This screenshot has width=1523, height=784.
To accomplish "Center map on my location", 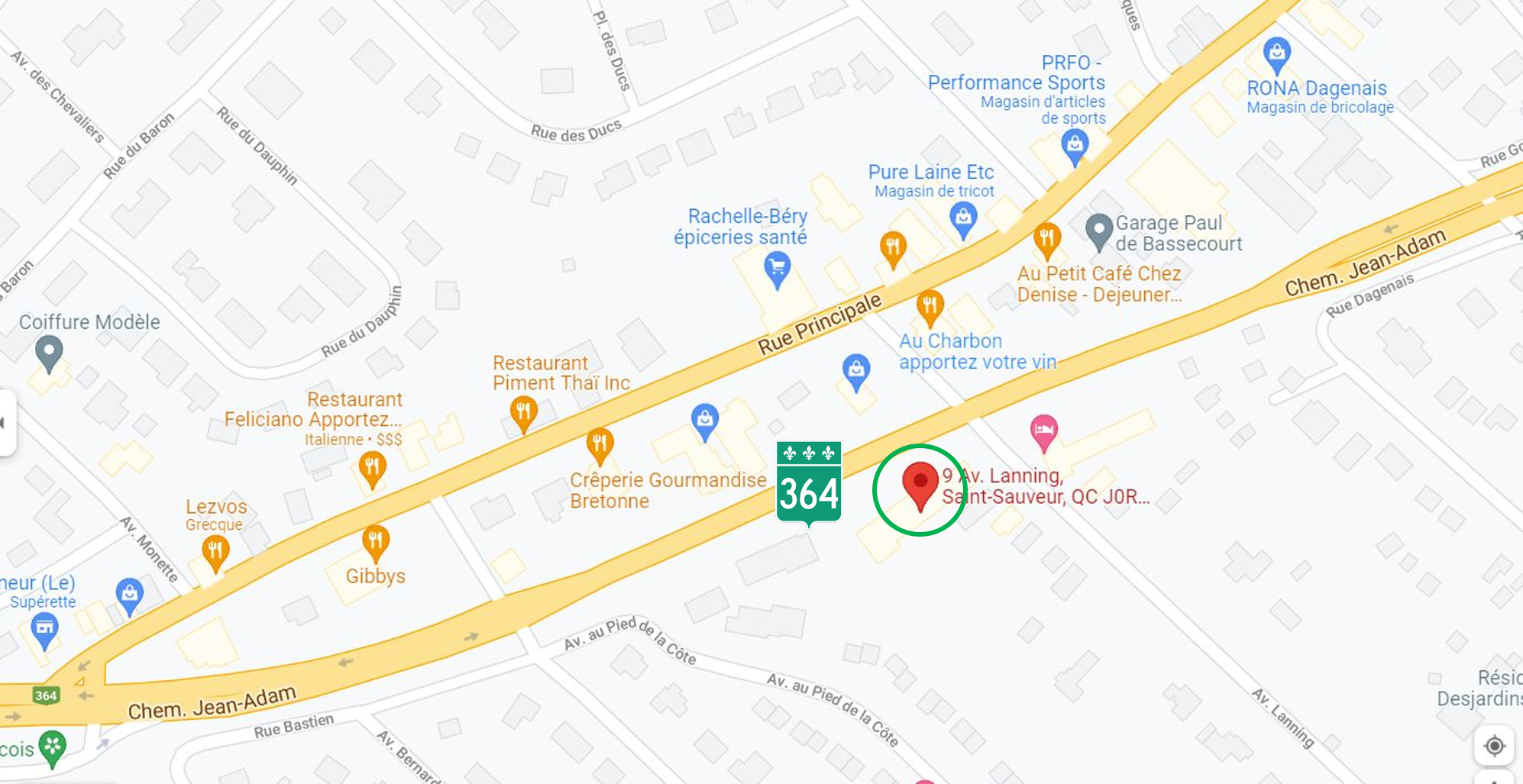I will [x=1494, y=745].
